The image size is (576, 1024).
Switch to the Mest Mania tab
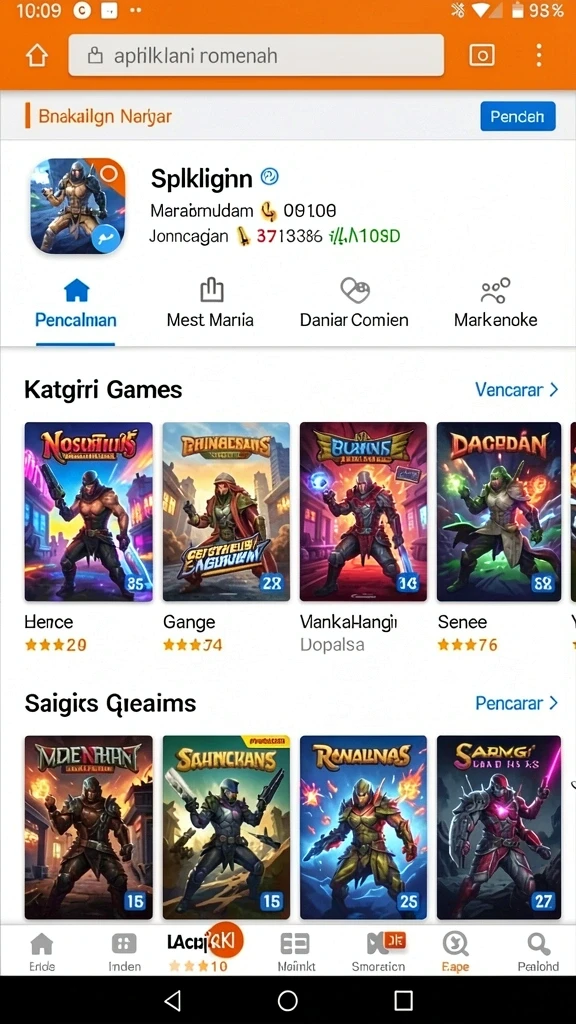[x=210, y=302]
